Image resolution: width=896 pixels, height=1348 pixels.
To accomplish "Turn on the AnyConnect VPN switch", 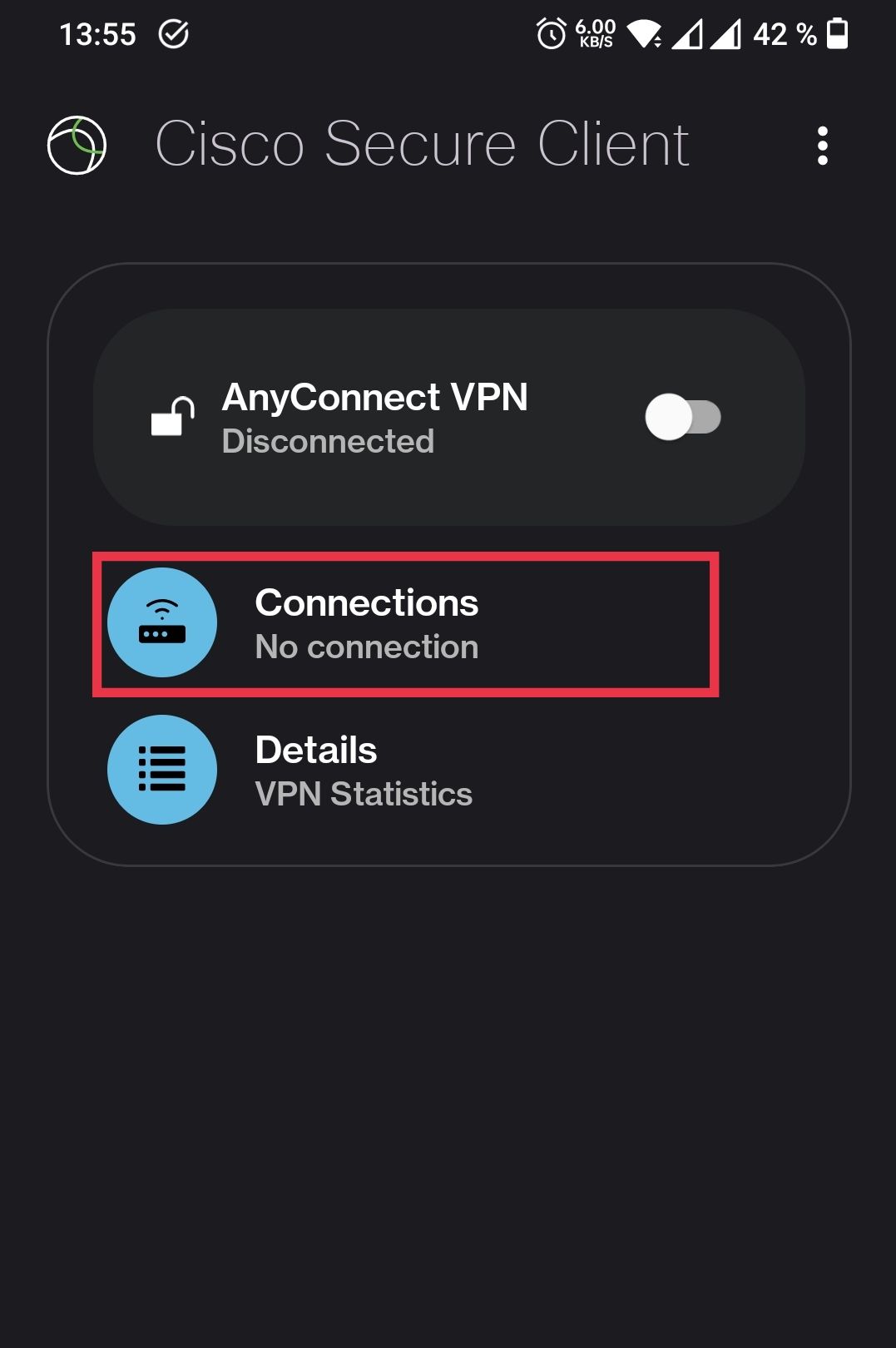I will 682,417.
